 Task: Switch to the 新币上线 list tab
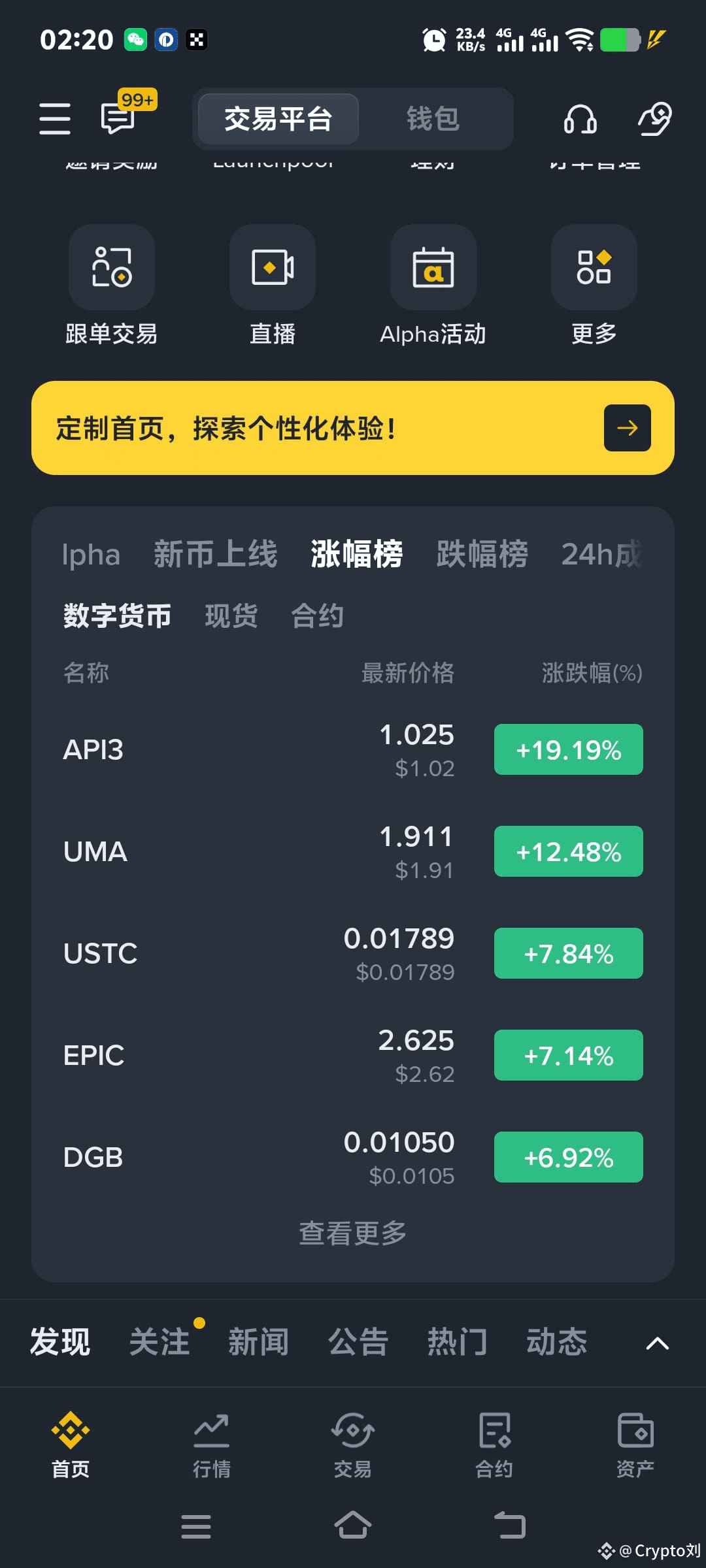216,554
